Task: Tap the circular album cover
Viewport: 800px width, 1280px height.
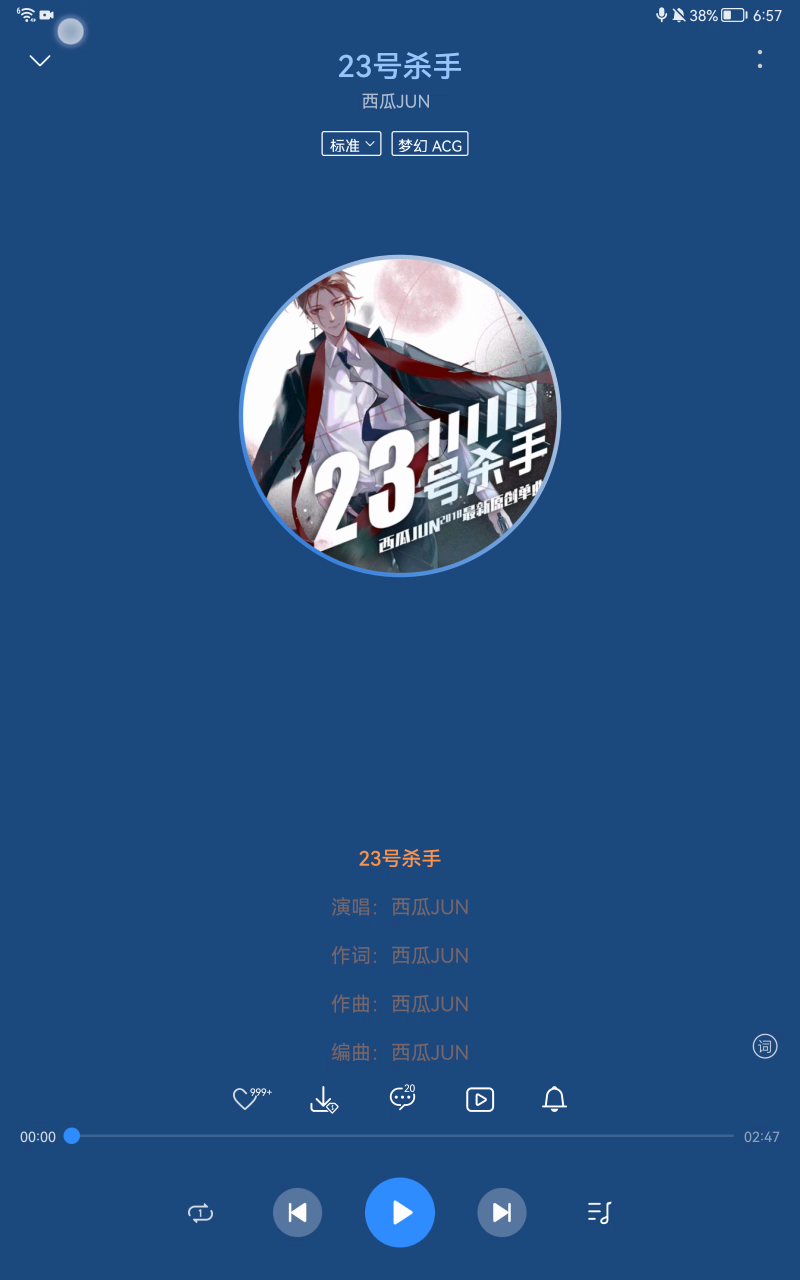Action: coord(400,415)
